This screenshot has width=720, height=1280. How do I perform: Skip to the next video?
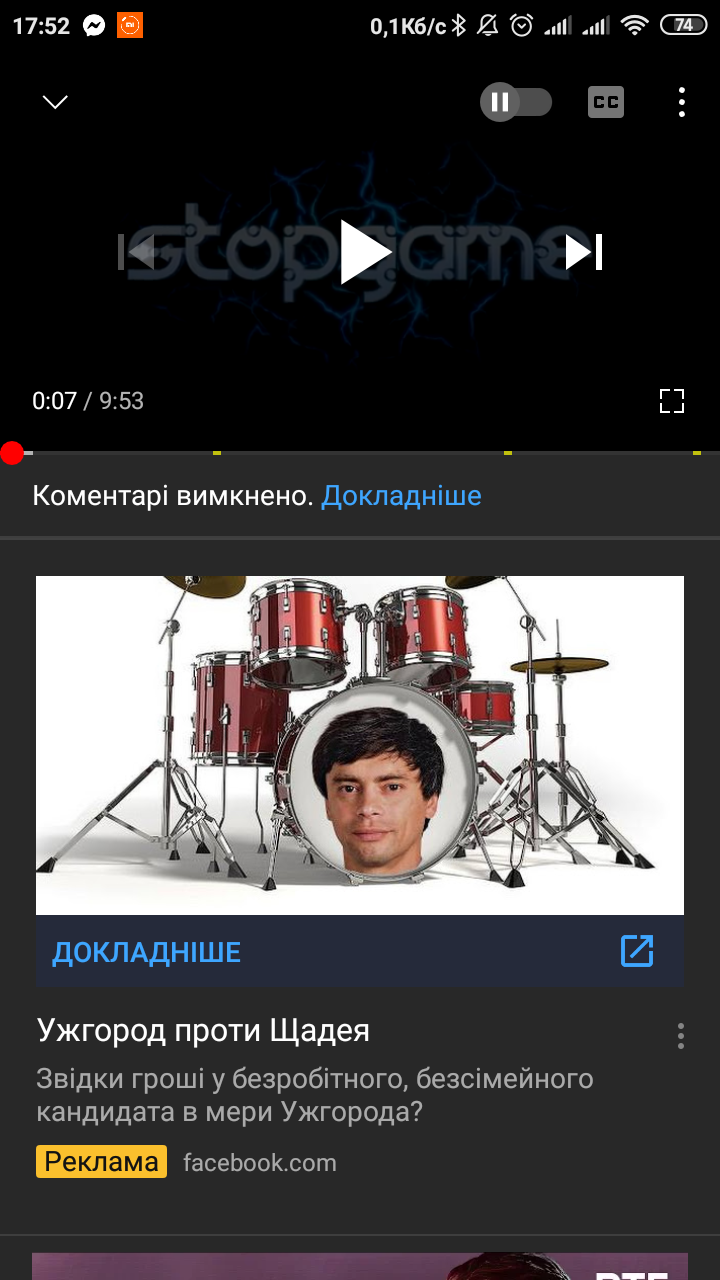tap(584, 252)
